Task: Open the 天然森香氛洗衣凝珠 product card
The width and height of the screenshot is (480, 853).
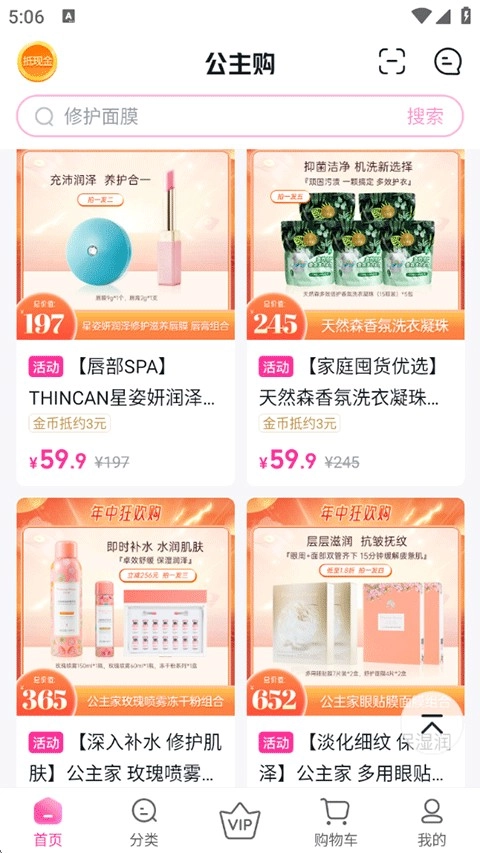Action: tap(356, 317)
